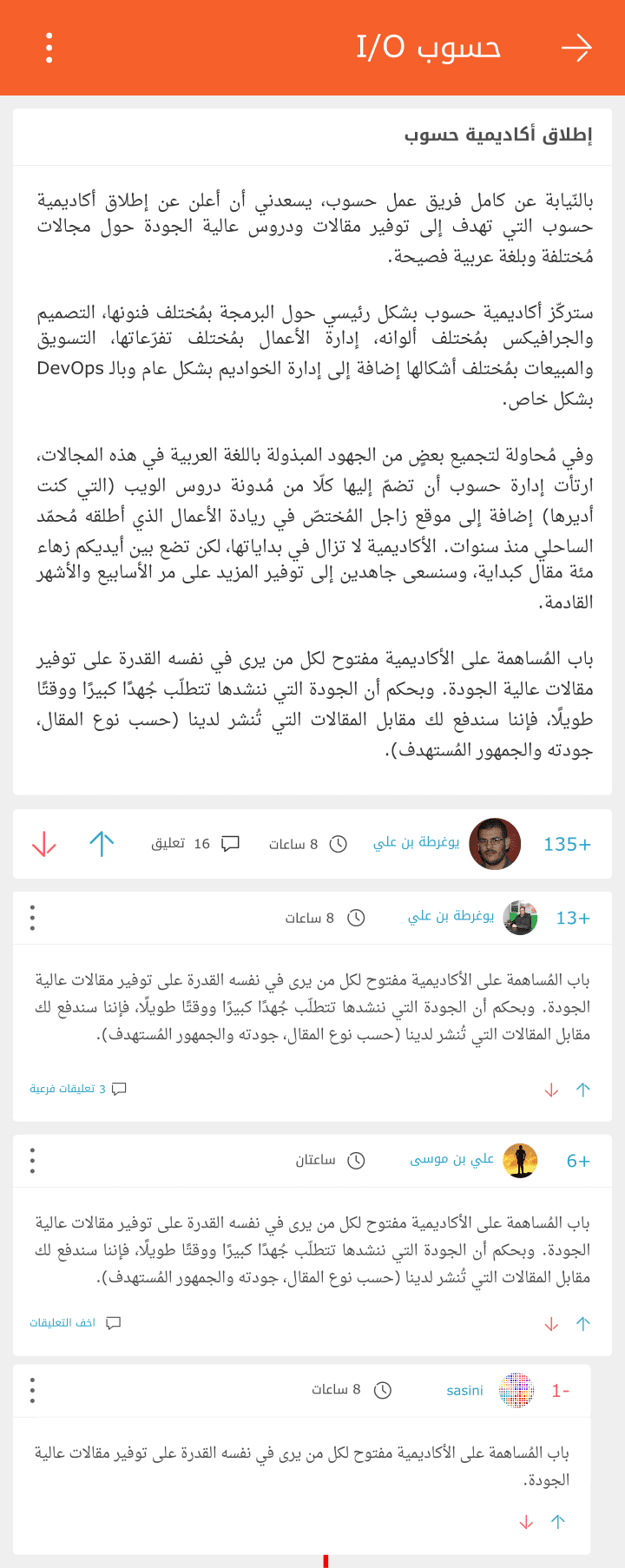Downvote sasini's comment

pyautogui.click(x=526, y=1522)
